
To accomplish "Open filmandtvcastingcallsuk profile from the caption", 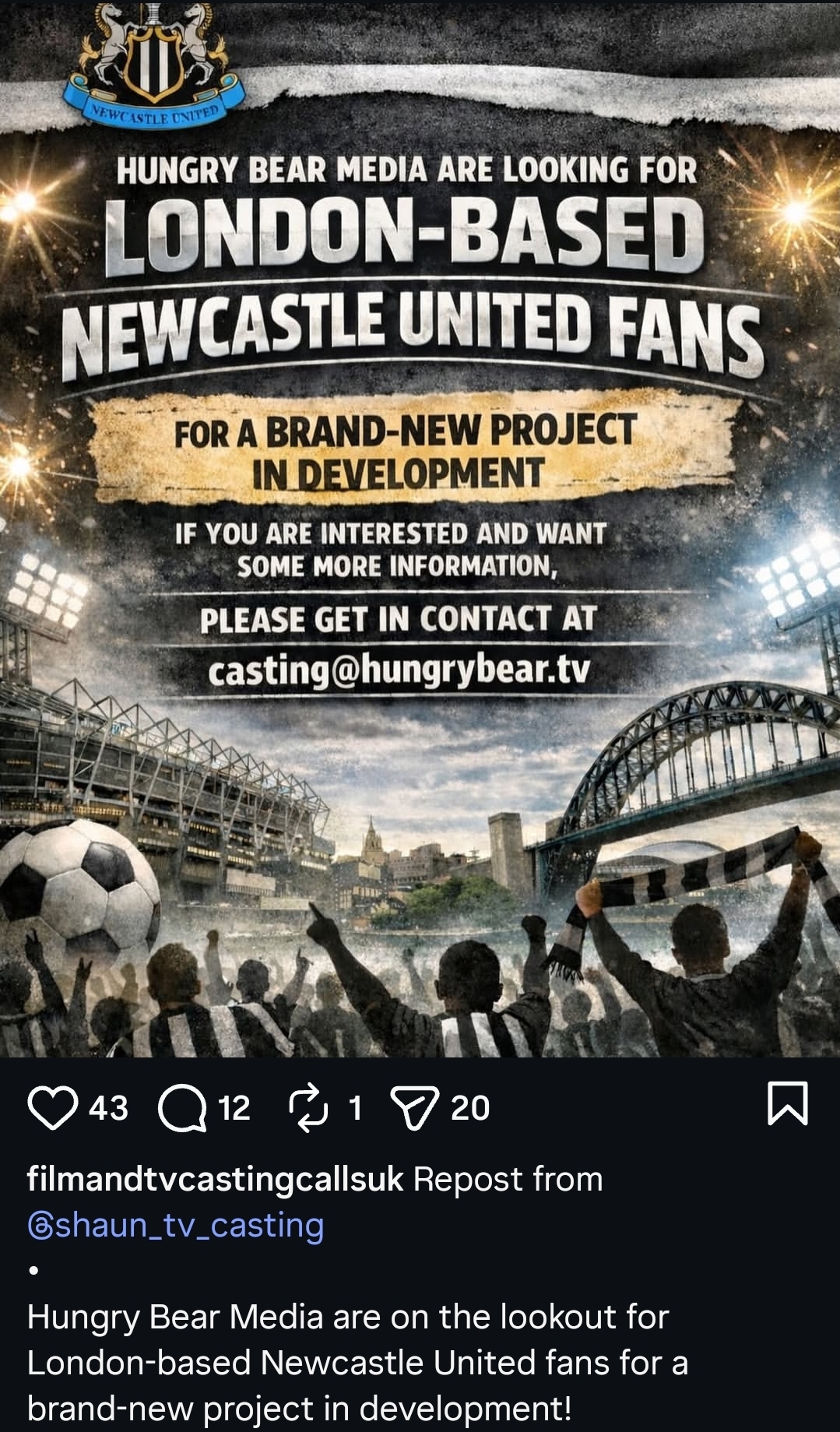I will pos(215,1179).
